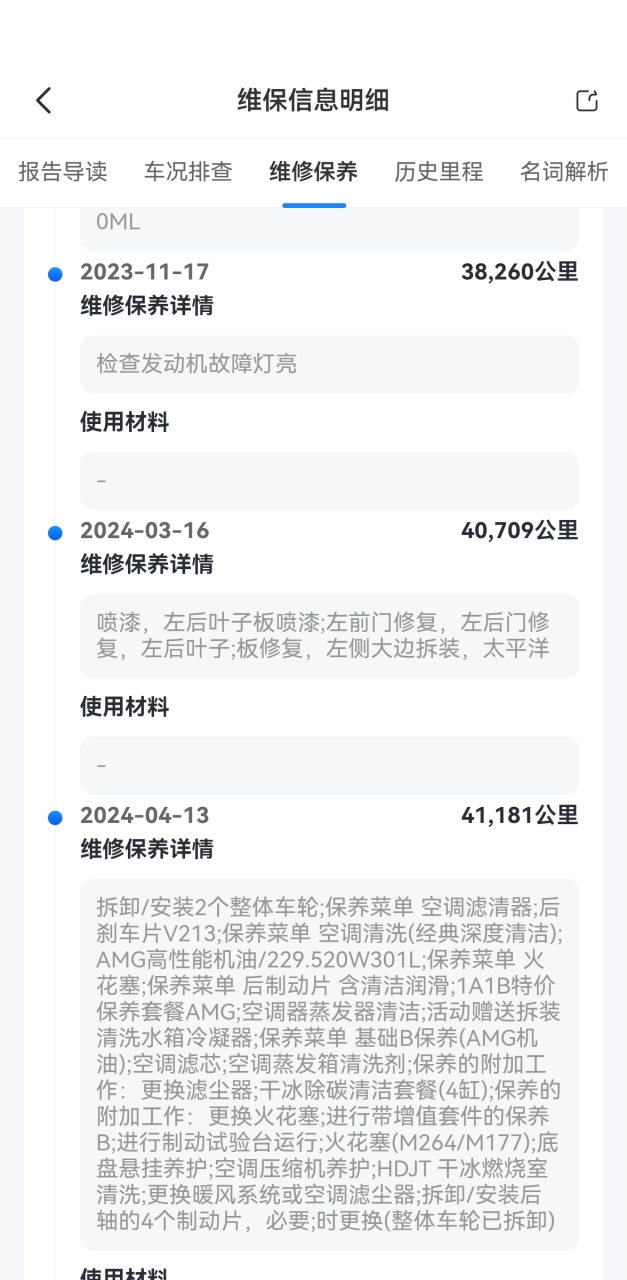The width and height of the screenshot is (627, 1280).
Task: Select the 维修保养 tab
Action: pos(313,172)
